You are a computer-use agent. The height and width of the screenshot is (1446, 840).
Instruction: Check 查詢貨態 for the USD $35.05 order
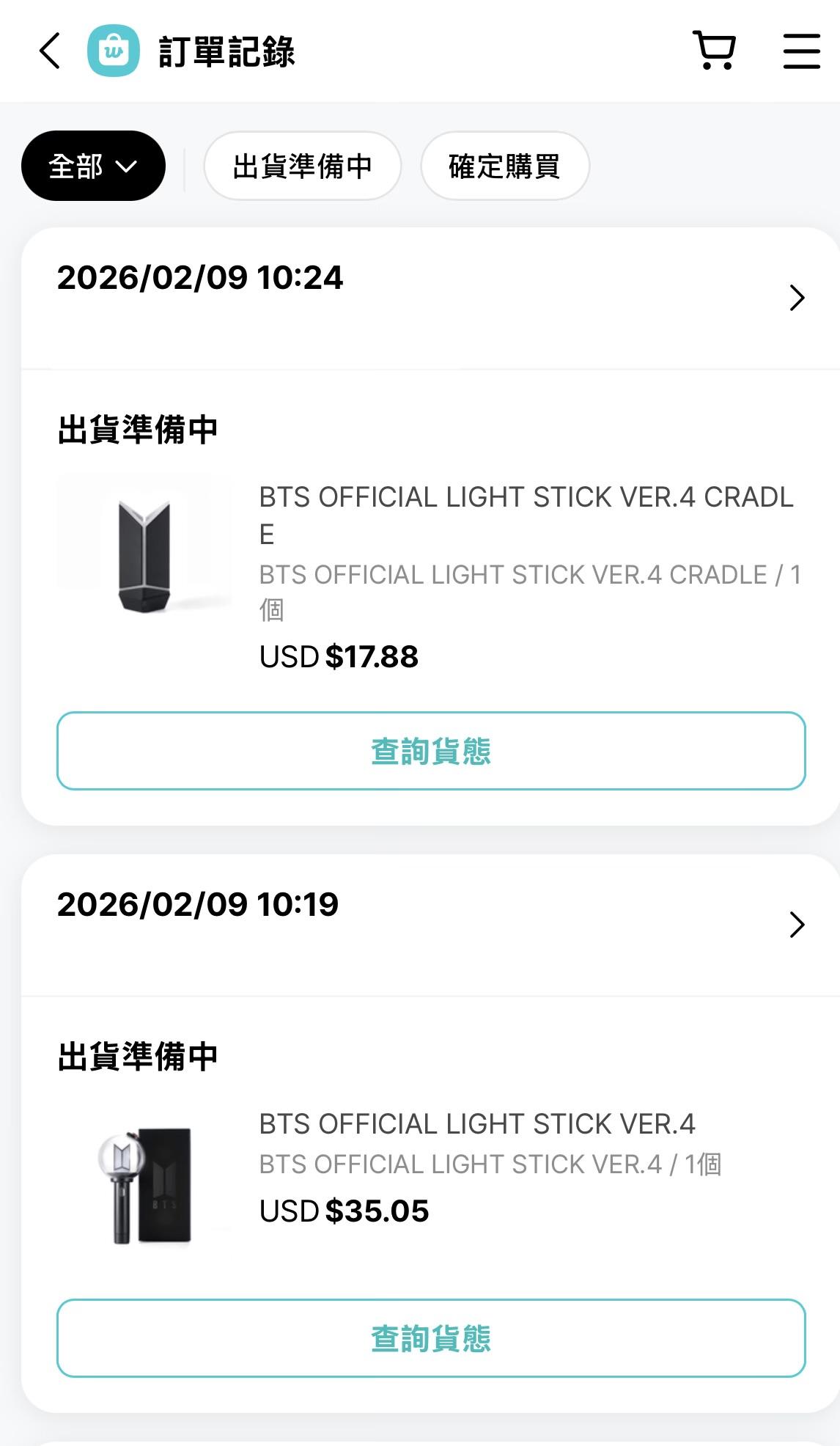pyautogui.click(x=431, y=1338)
